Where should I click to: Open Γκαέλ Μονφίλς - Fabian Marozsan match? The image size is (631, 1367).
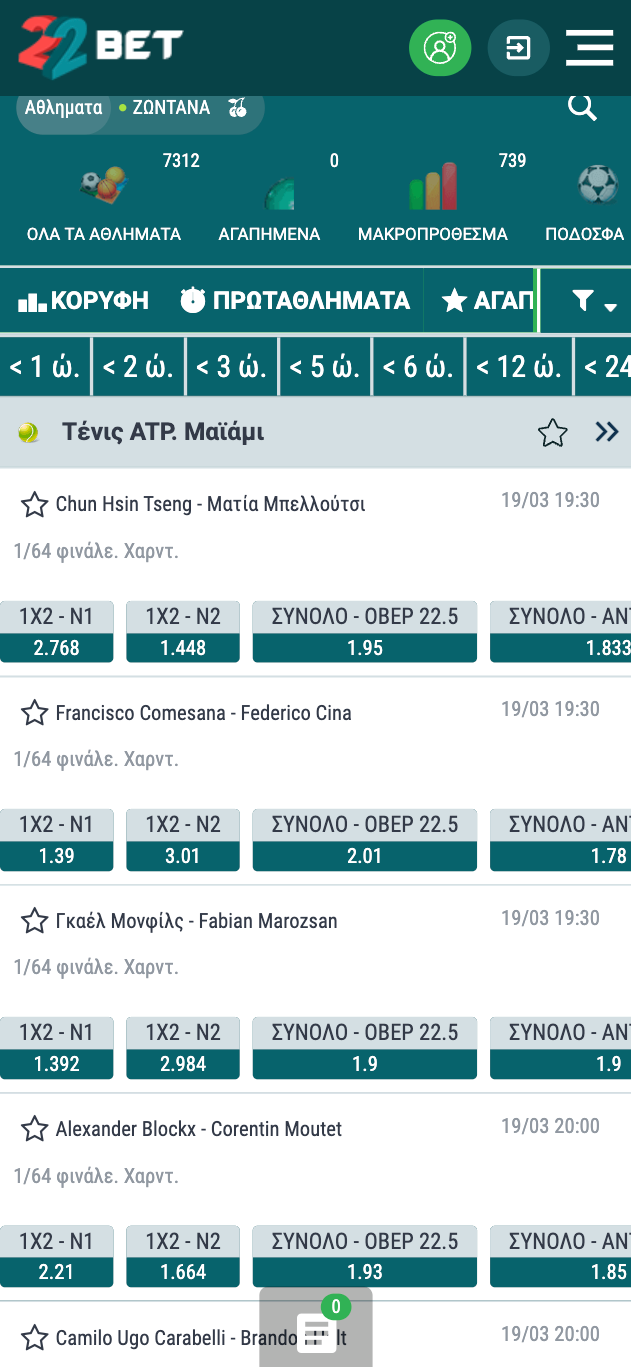[x=196, y=921]
